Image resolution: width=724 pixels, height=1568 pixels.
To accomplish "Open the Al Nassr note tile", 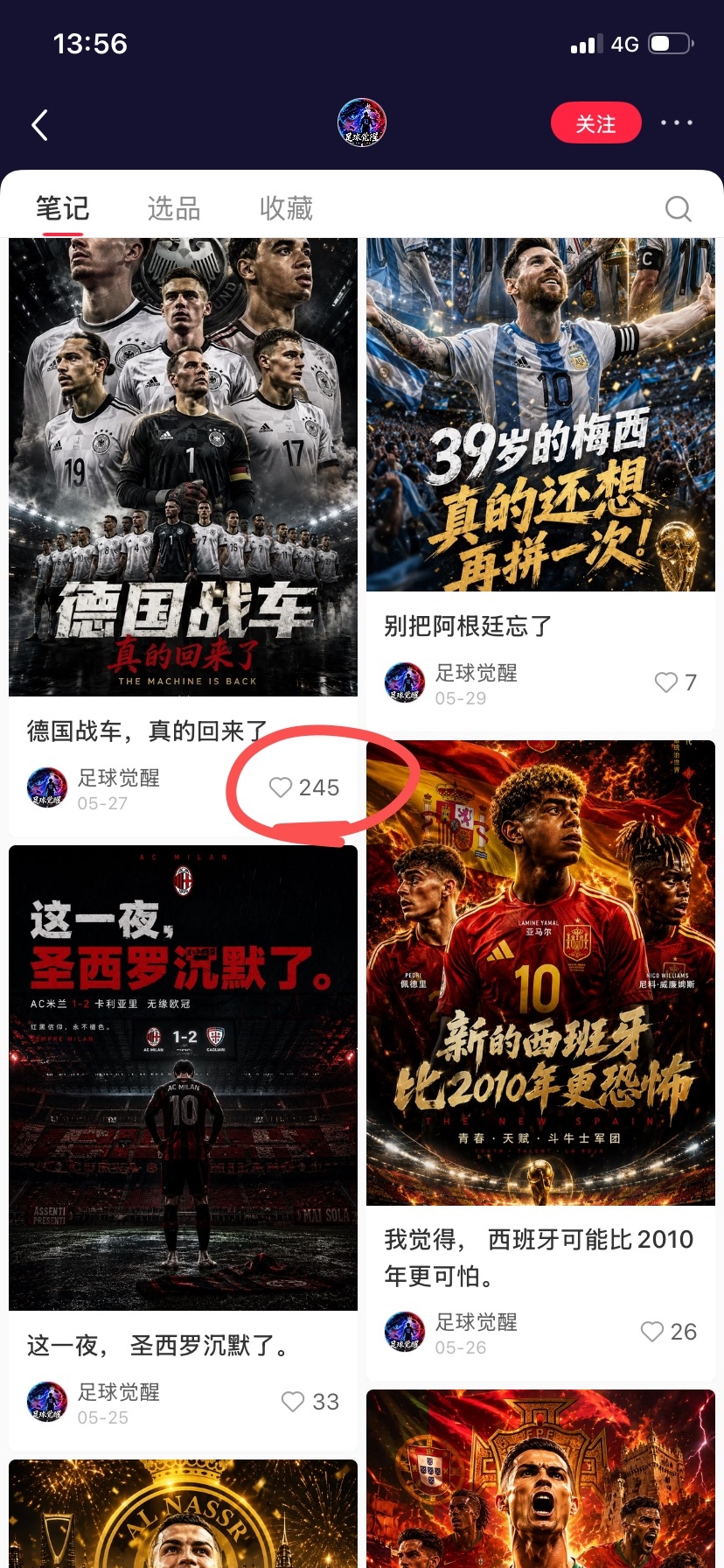I will pyautogui.click(x=183, y=1514).
